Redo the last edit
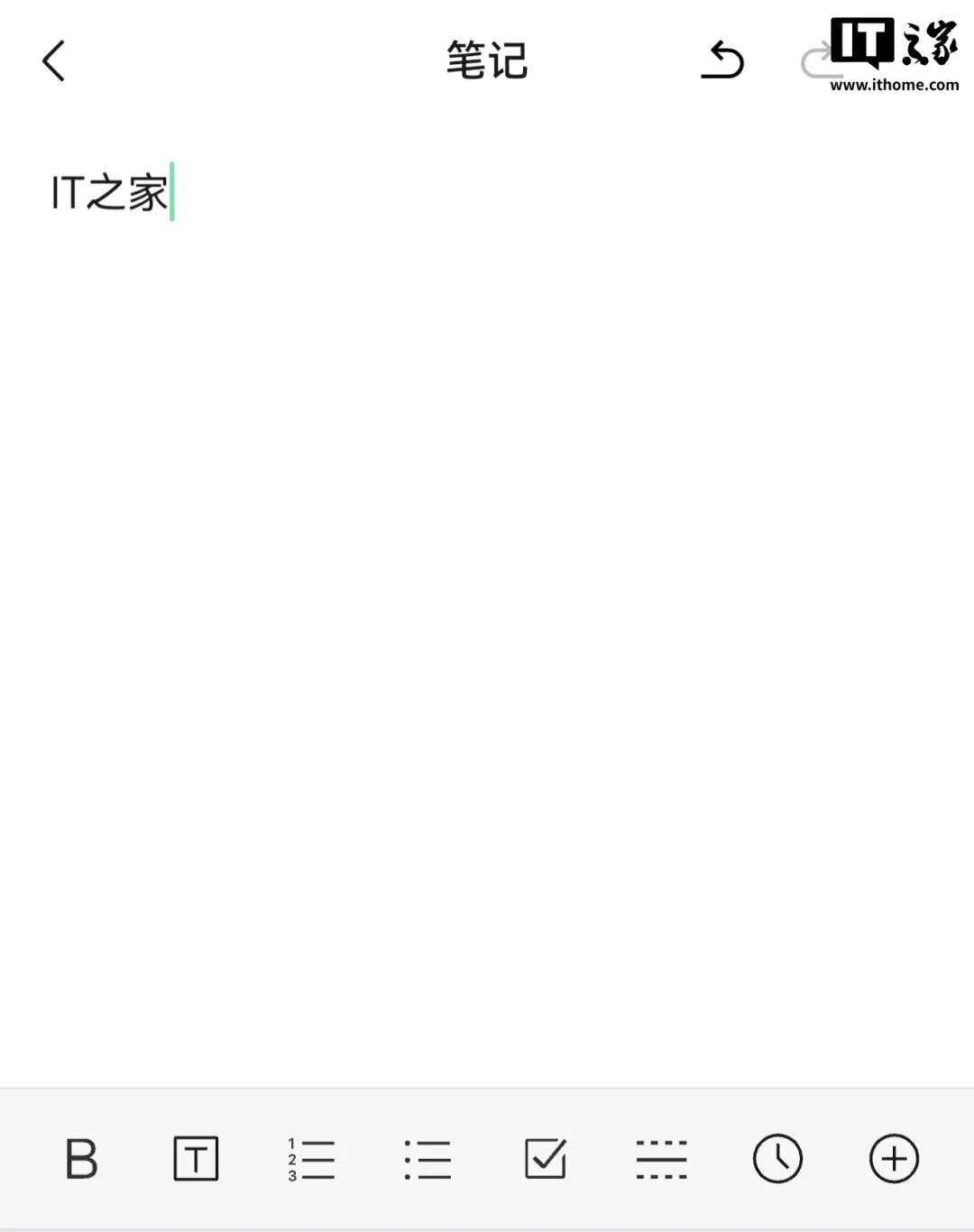Viewport: 974px width, 1232px height. 817,63
